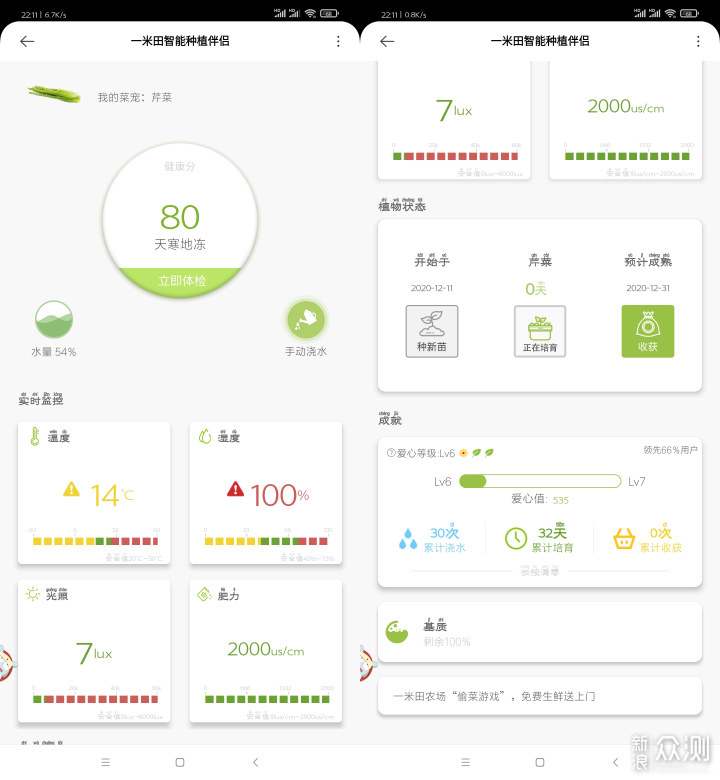The height and width of the screenshot is (780, 720).
Task: Tap the green 收获 harvest button
Action: (648, 331)
